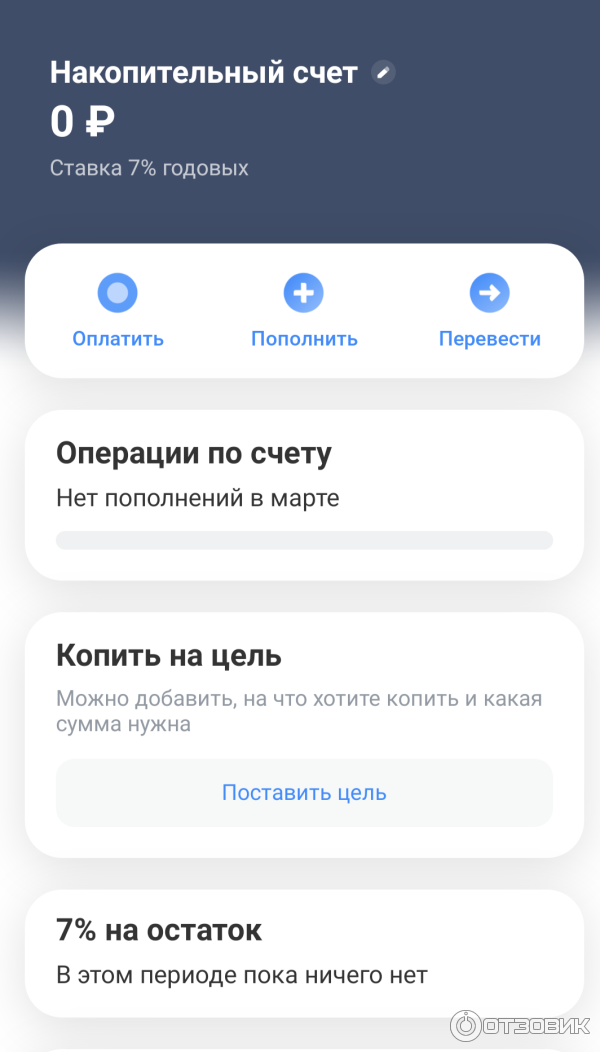Edit the Накопительный счет name with pencil icon
The height and width of the screenshot is (1052, 600).
383,72
